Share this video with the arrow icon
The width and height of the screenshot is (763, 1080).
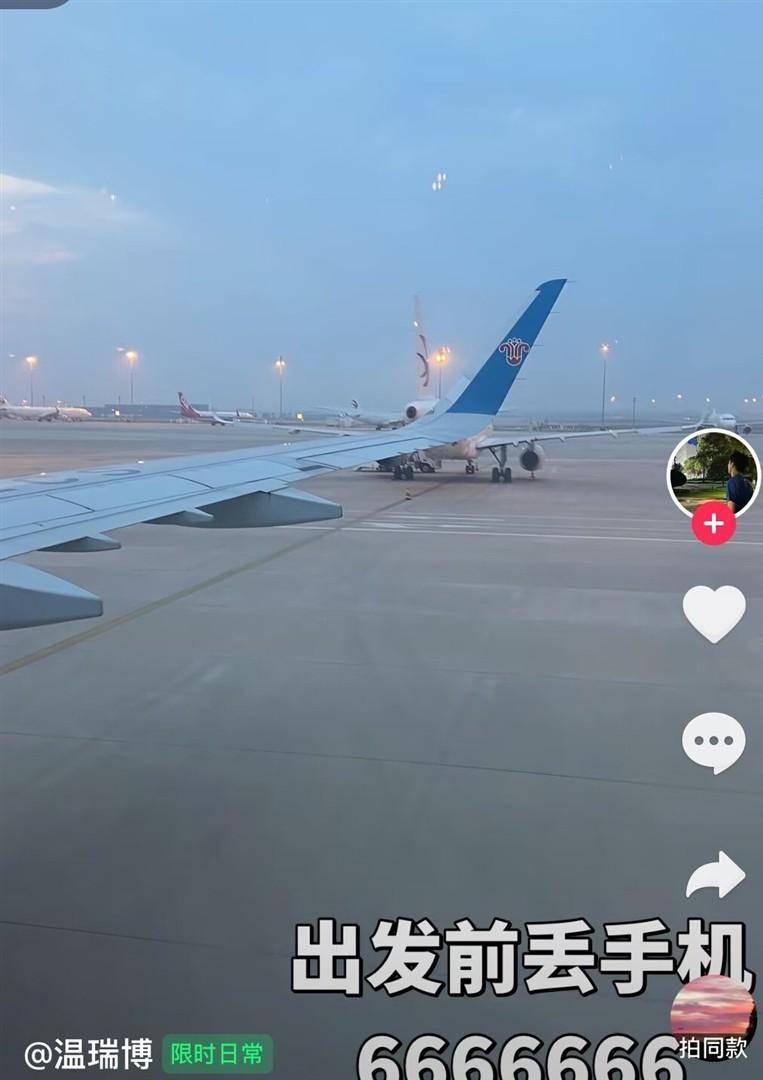(x=715, y=875)
